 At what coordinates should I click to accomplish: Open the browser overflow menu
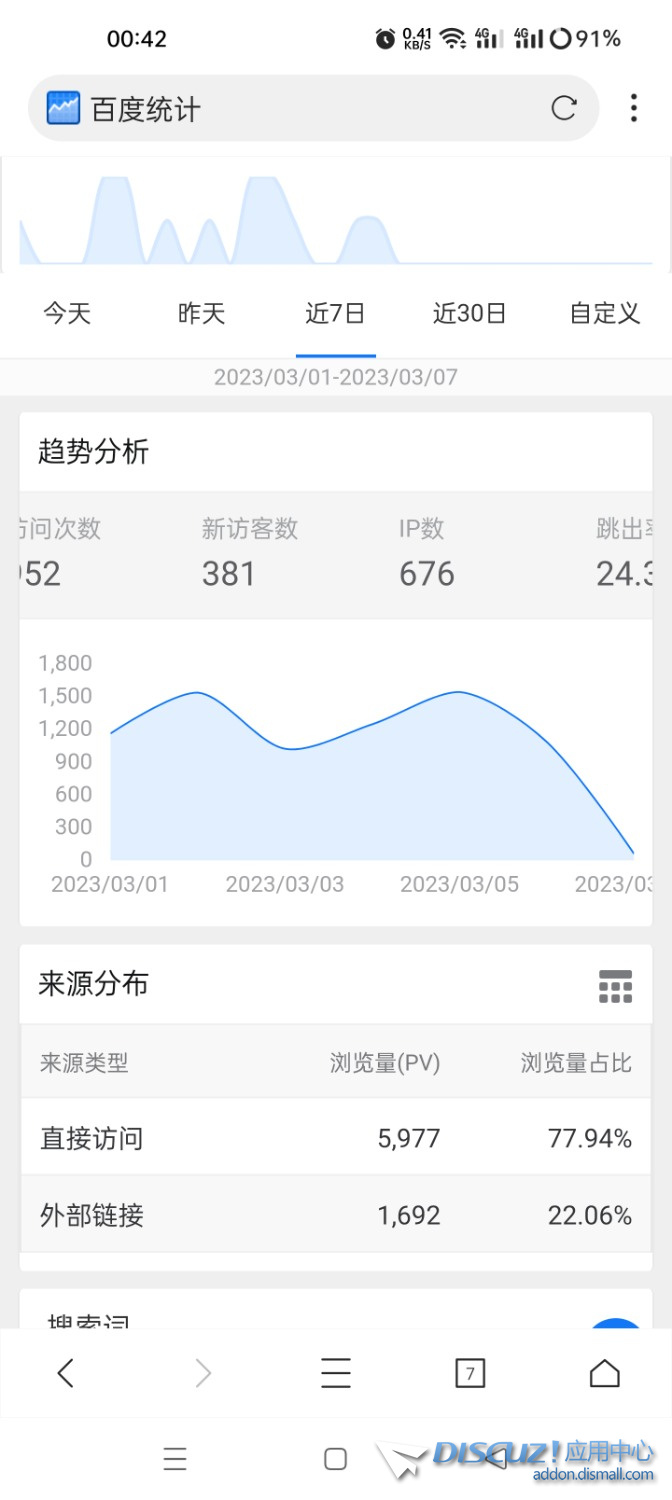click(633, 108)
